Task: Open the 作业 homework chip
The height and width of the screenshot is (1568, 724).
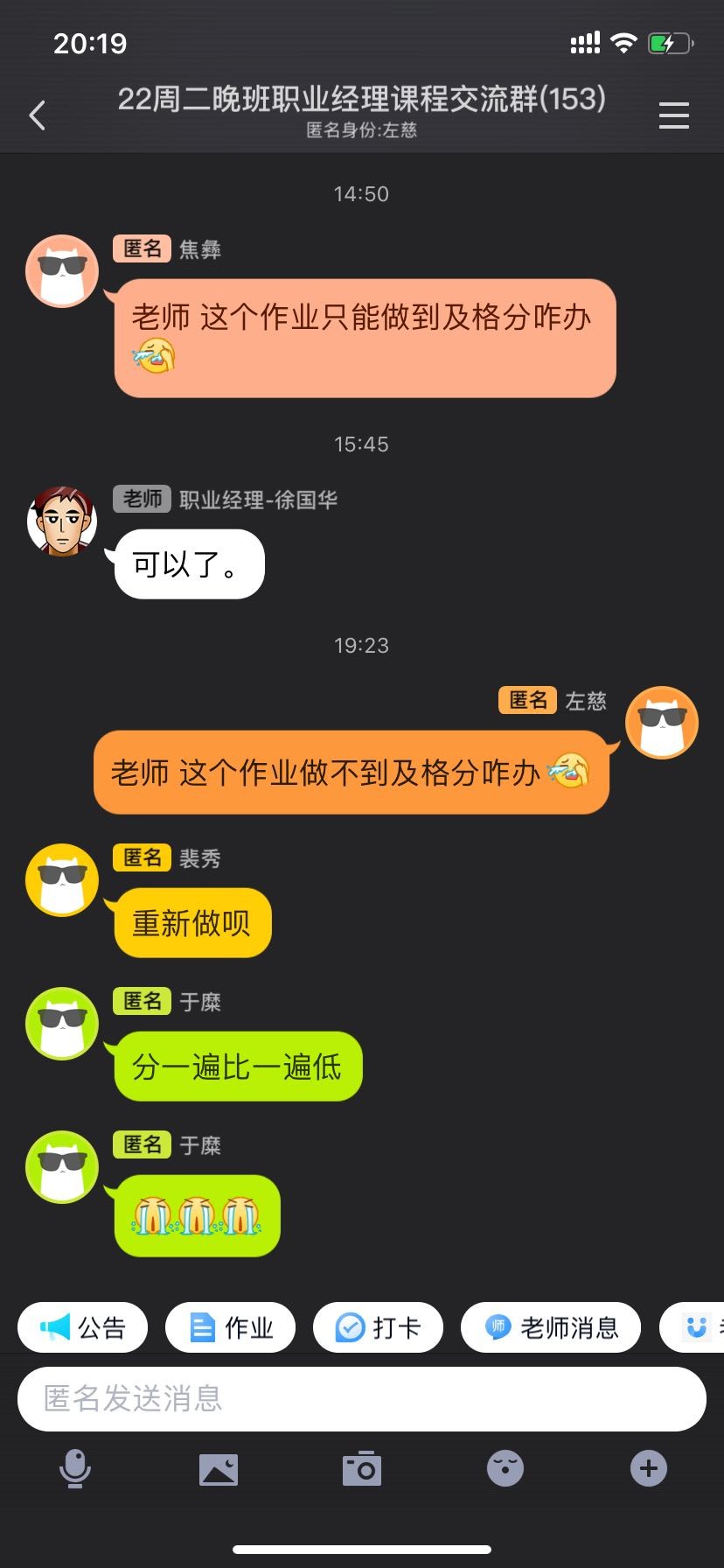Action: click(x=231, y=1327)
